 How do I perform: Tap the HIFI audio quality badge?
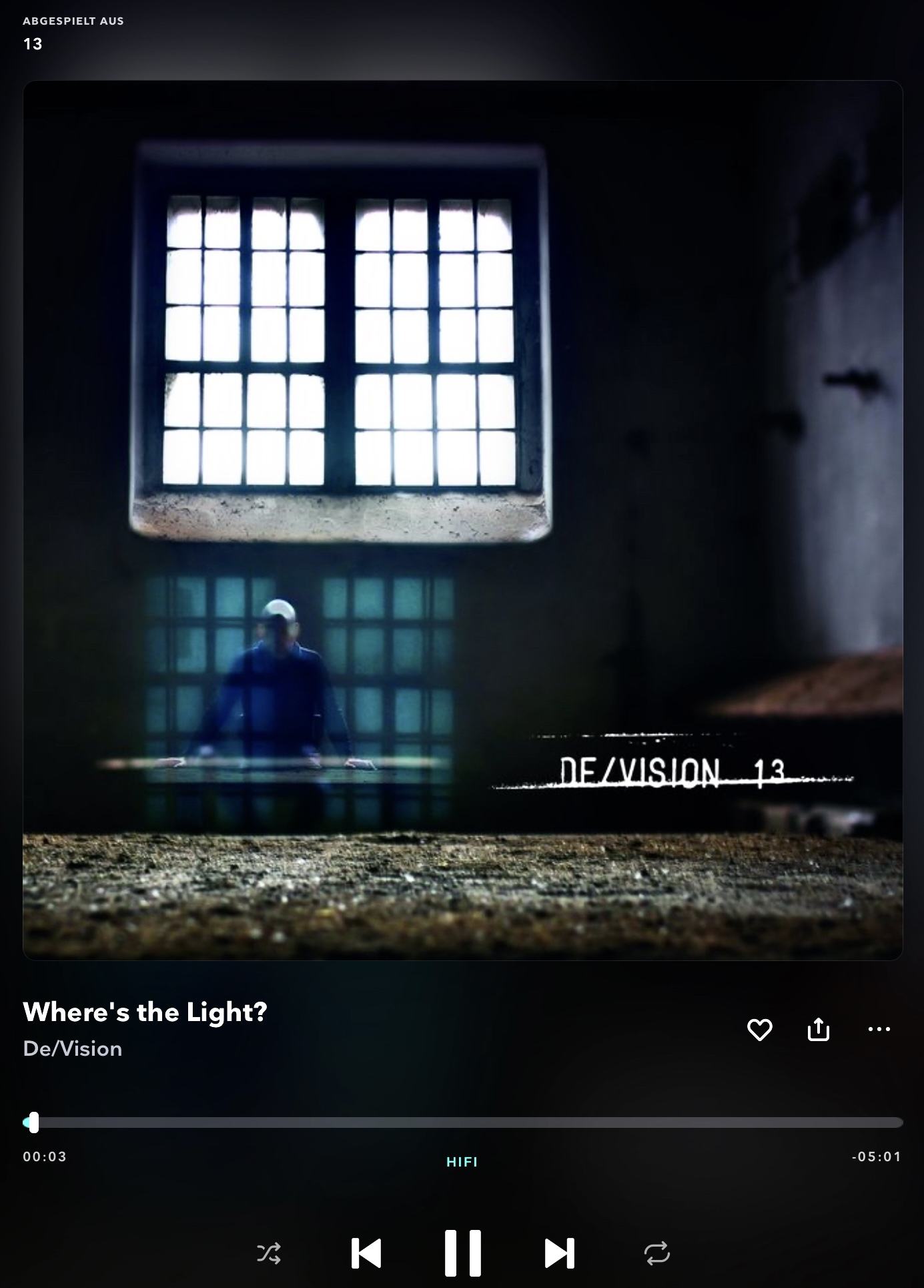[x=462, y=1162]
